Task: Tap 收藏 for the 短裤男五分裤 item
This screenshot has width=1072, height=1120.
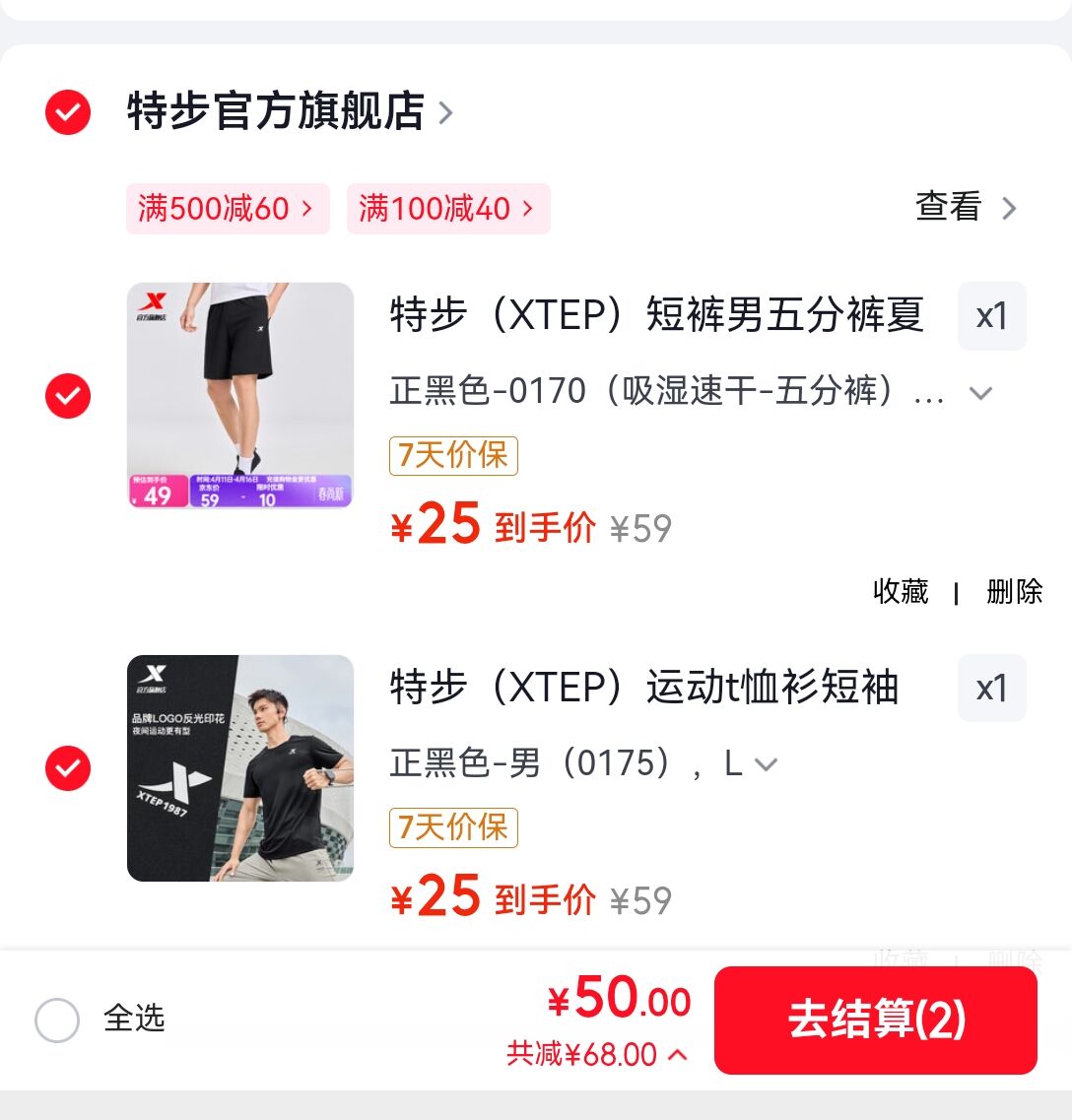Action: (x=901, y=591)
